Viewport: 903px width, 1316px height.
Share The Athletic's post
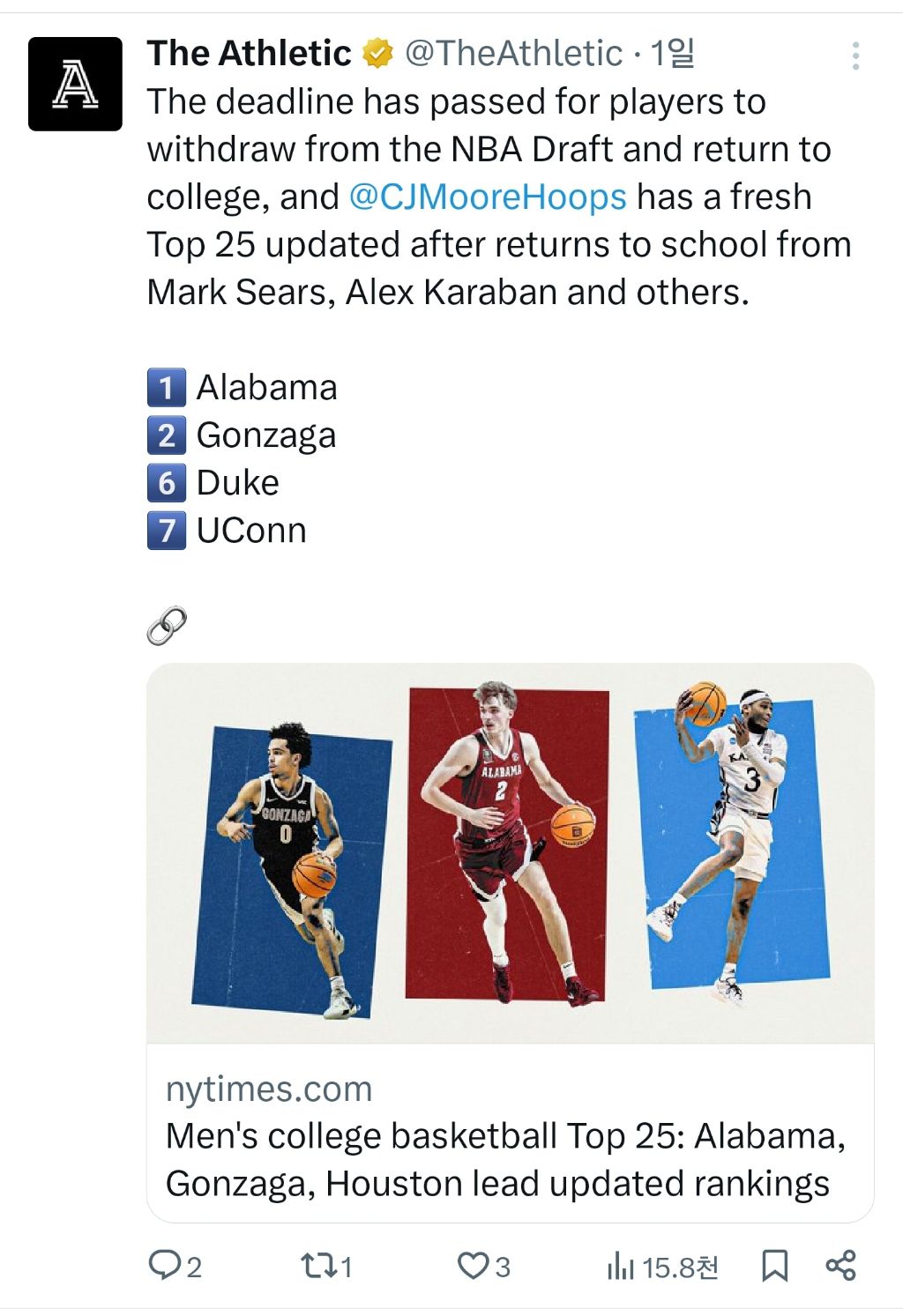(x=840, y=1266)
